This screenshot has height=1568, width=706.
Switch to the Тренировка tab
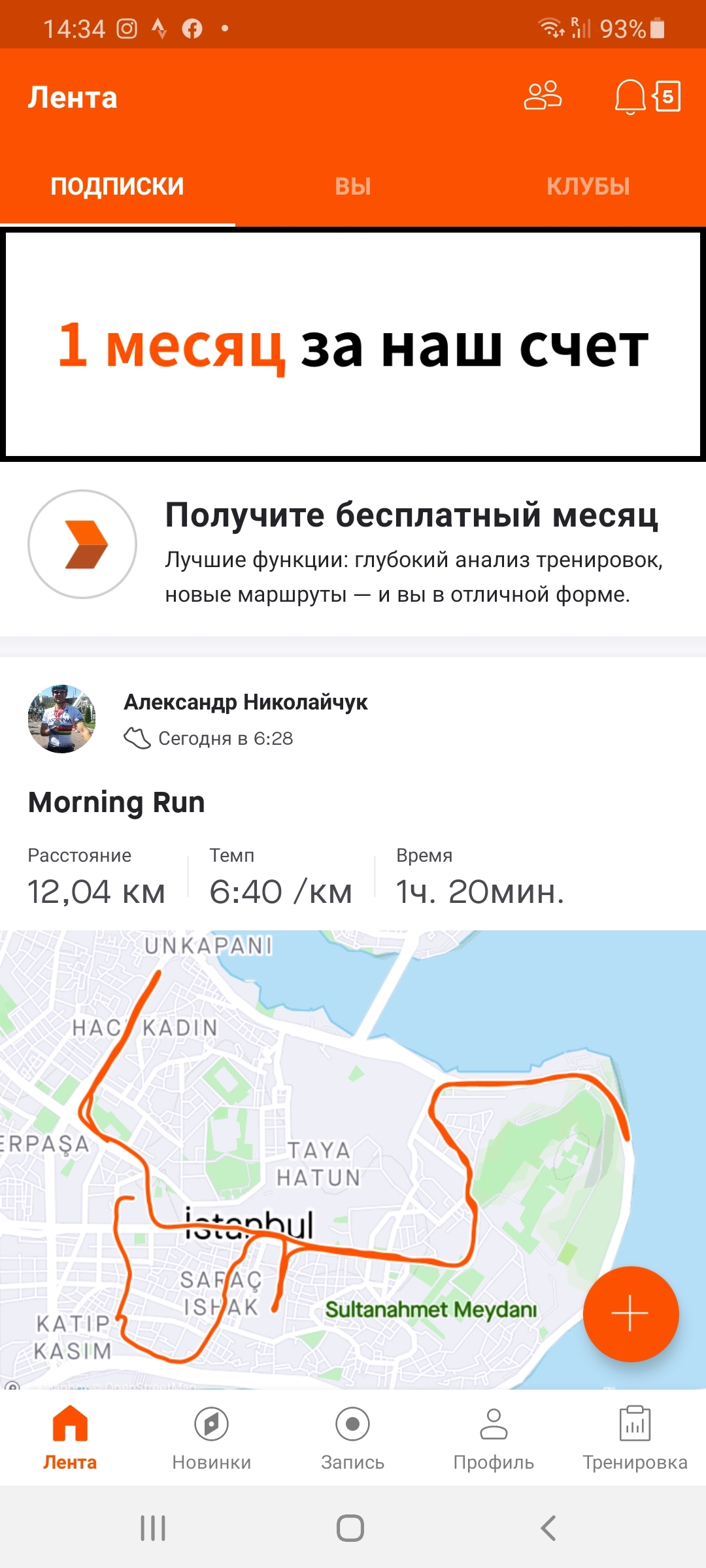(x=635, y=1439)
